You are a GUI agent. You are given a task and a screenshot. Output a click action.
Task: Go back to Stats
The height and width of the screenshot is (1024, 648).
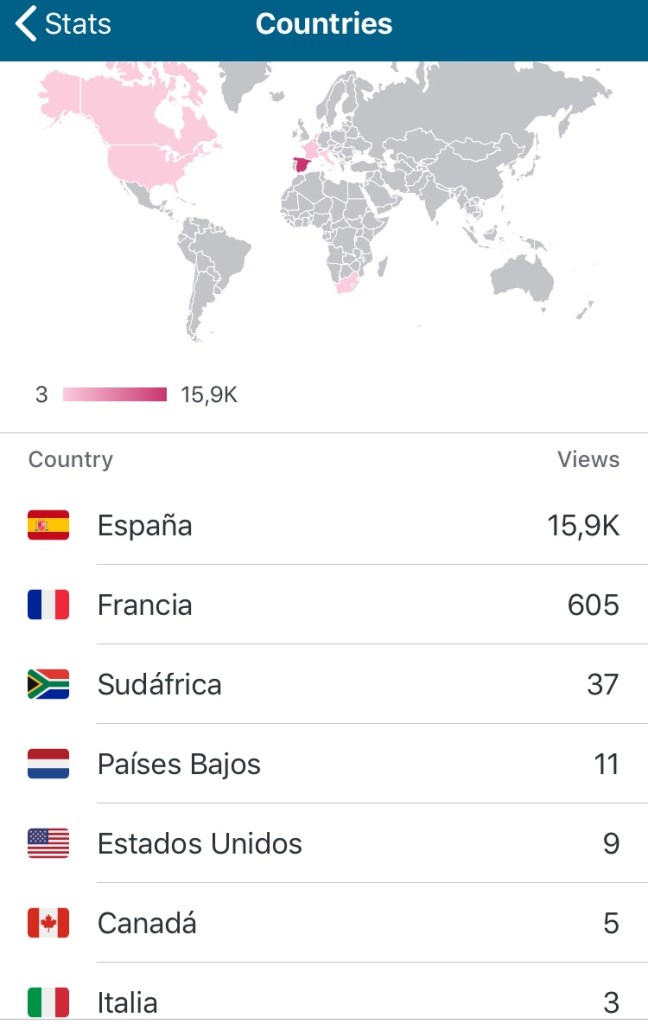tap(62, 24)
